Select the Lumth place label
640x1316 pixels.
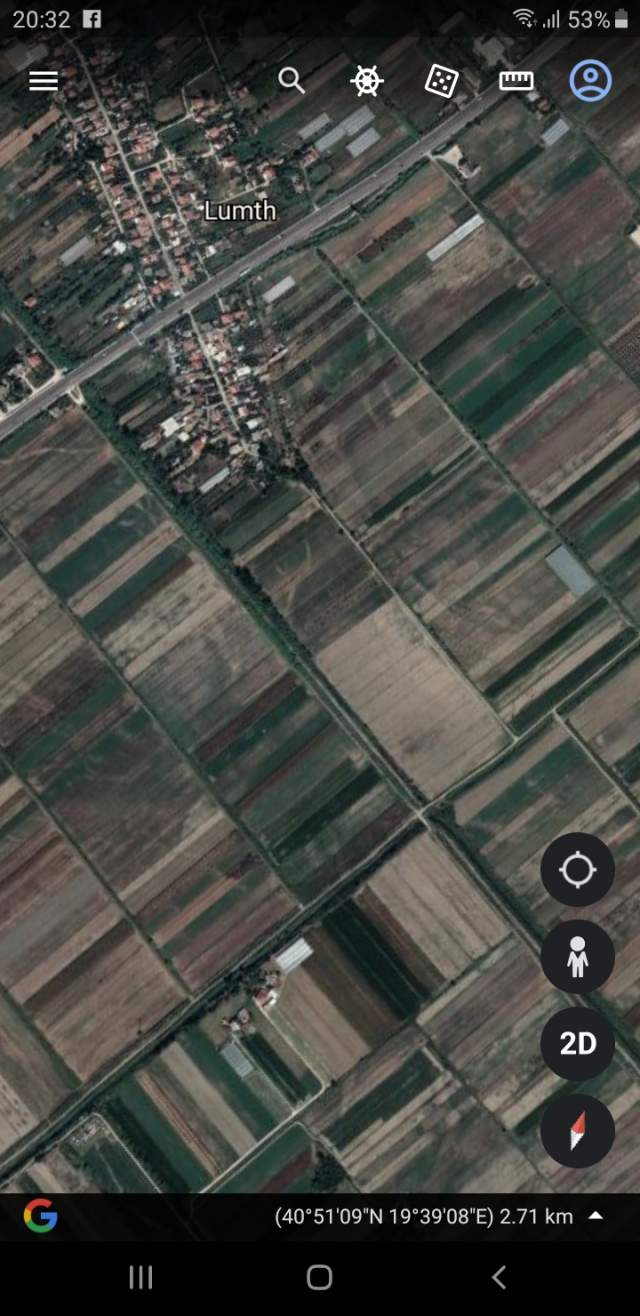tap(240, 211)
